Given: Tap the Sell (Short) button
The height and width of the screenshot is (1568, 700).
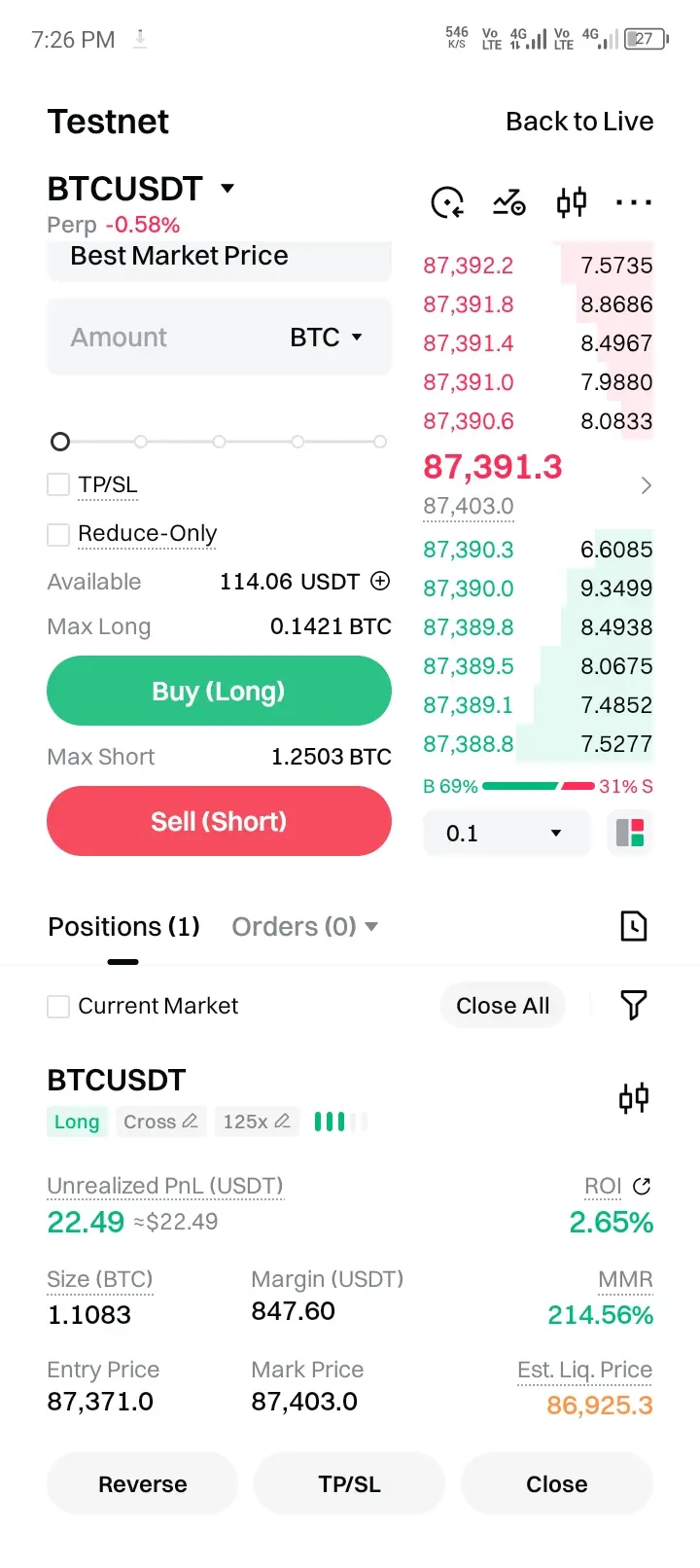Looking at the screenshot, I should 219,821.
